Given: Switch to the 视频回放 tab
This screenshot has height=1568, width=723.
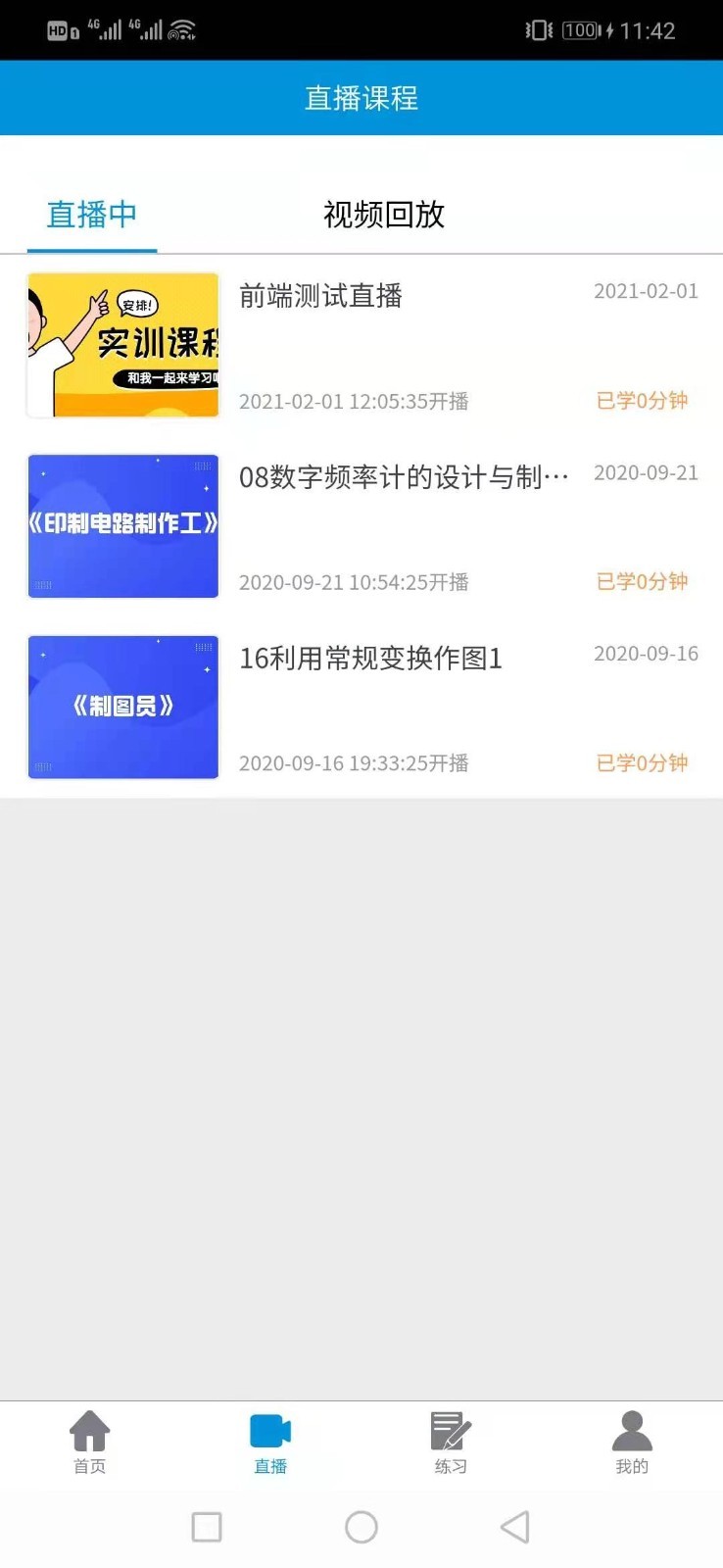Looking at the screenshot, I should 384,215.
